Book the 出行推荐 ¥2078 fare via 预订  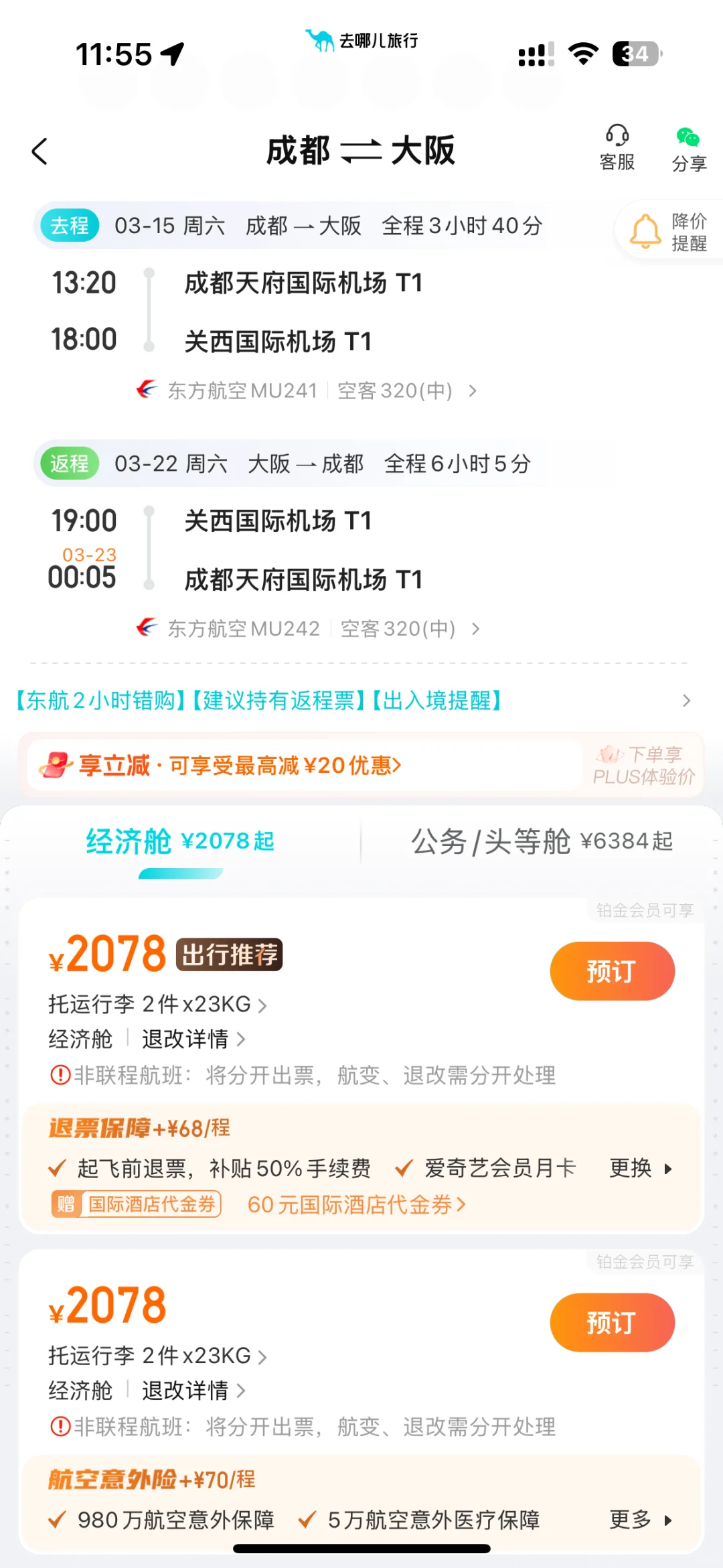pos(612,971)
